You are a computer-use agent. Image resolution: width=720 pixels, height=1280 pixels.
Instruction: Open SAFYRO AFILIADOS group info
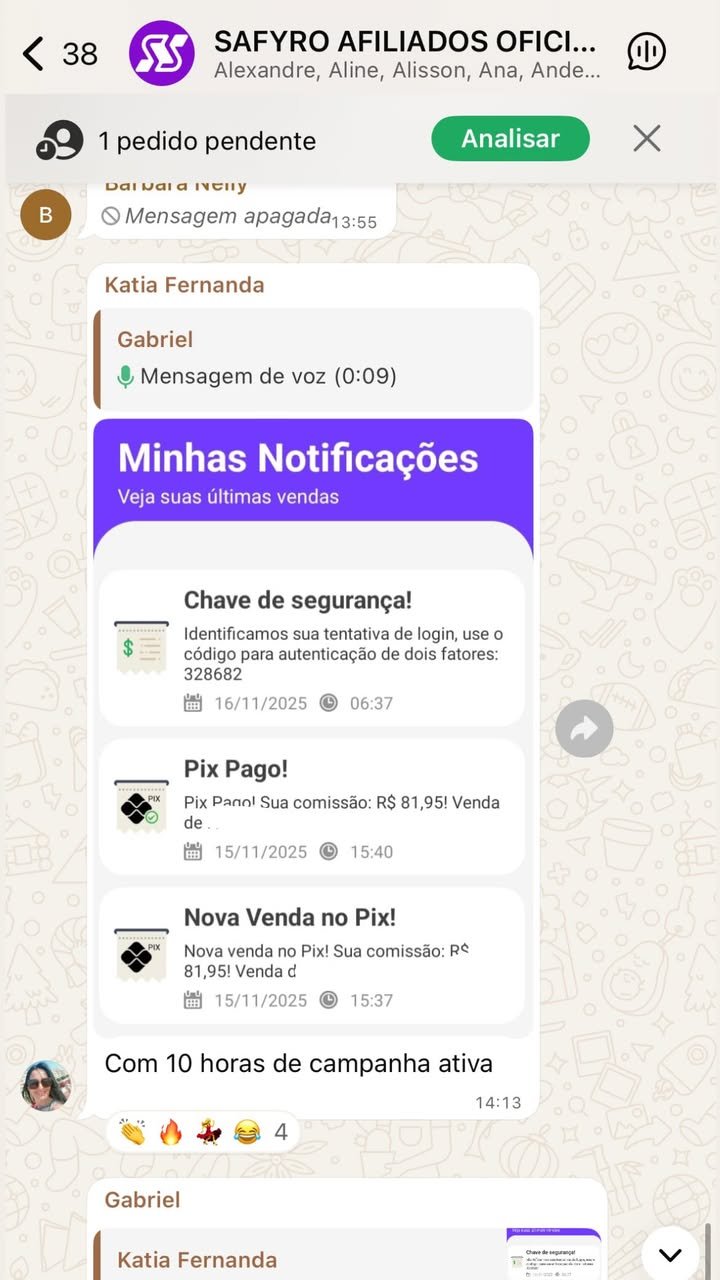point(404,53)
